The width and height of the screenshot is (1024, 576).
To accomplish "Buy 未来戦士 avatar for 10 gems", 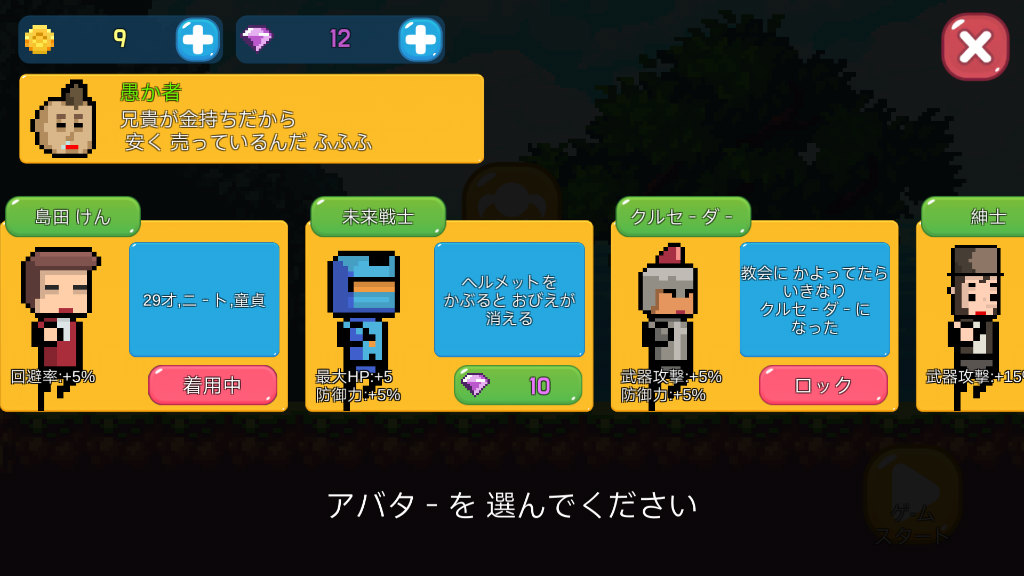I will point(518,385).
